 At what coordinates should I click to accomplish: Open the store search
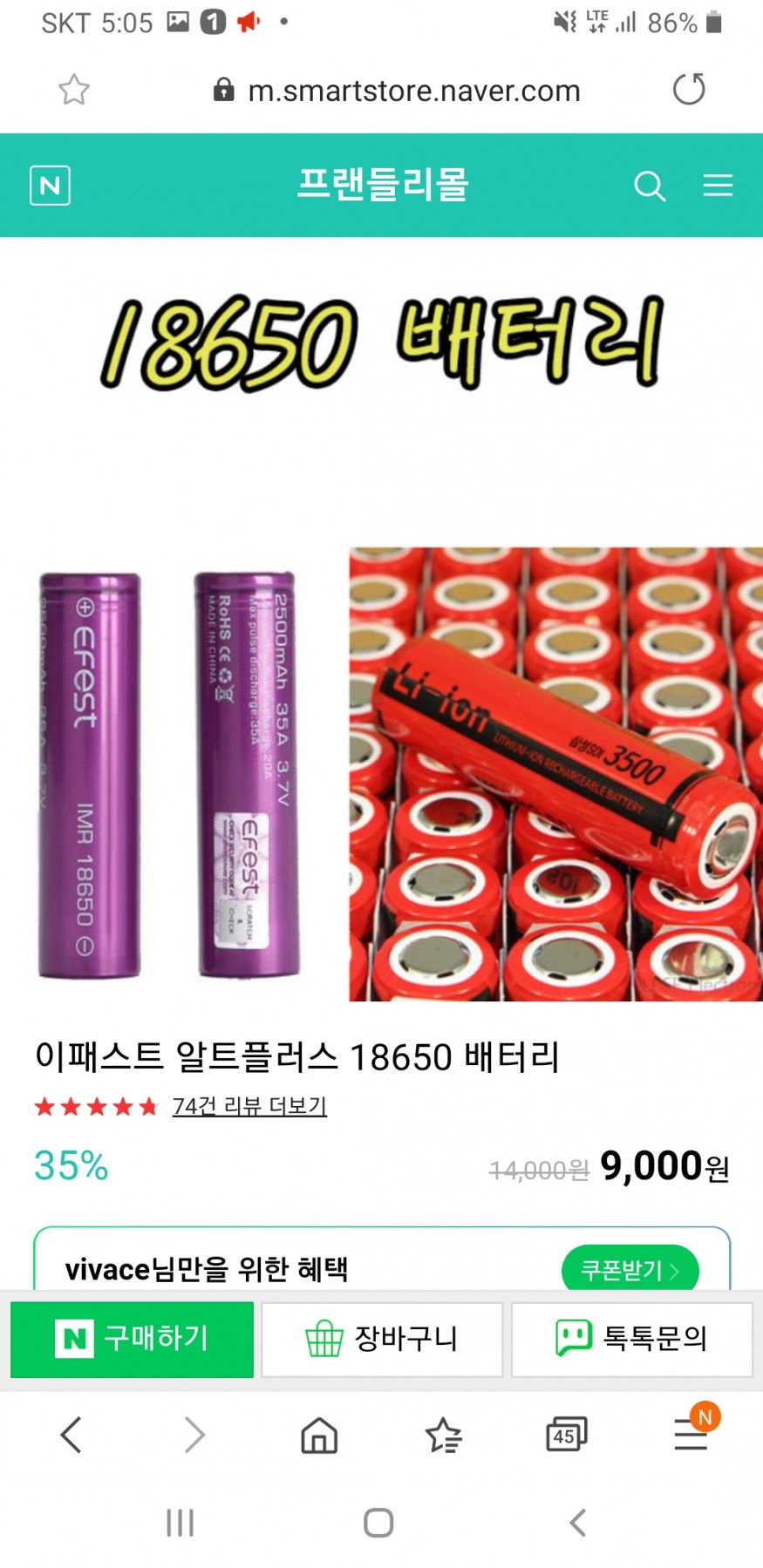point(649,186)
